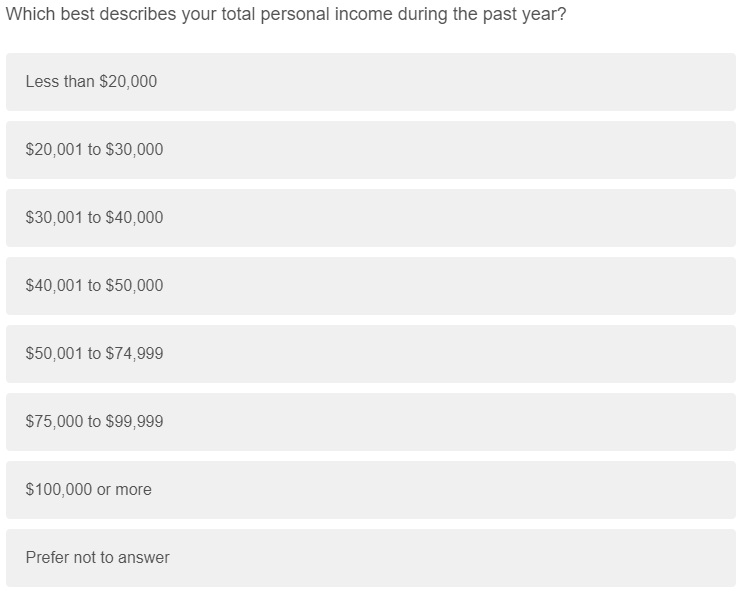Image resolution: width=748 pixels, height=615 pixels.
Task: Pick the $30,001 to $40,000 answer
Action: pyautogui.click(x=370, y=218)
